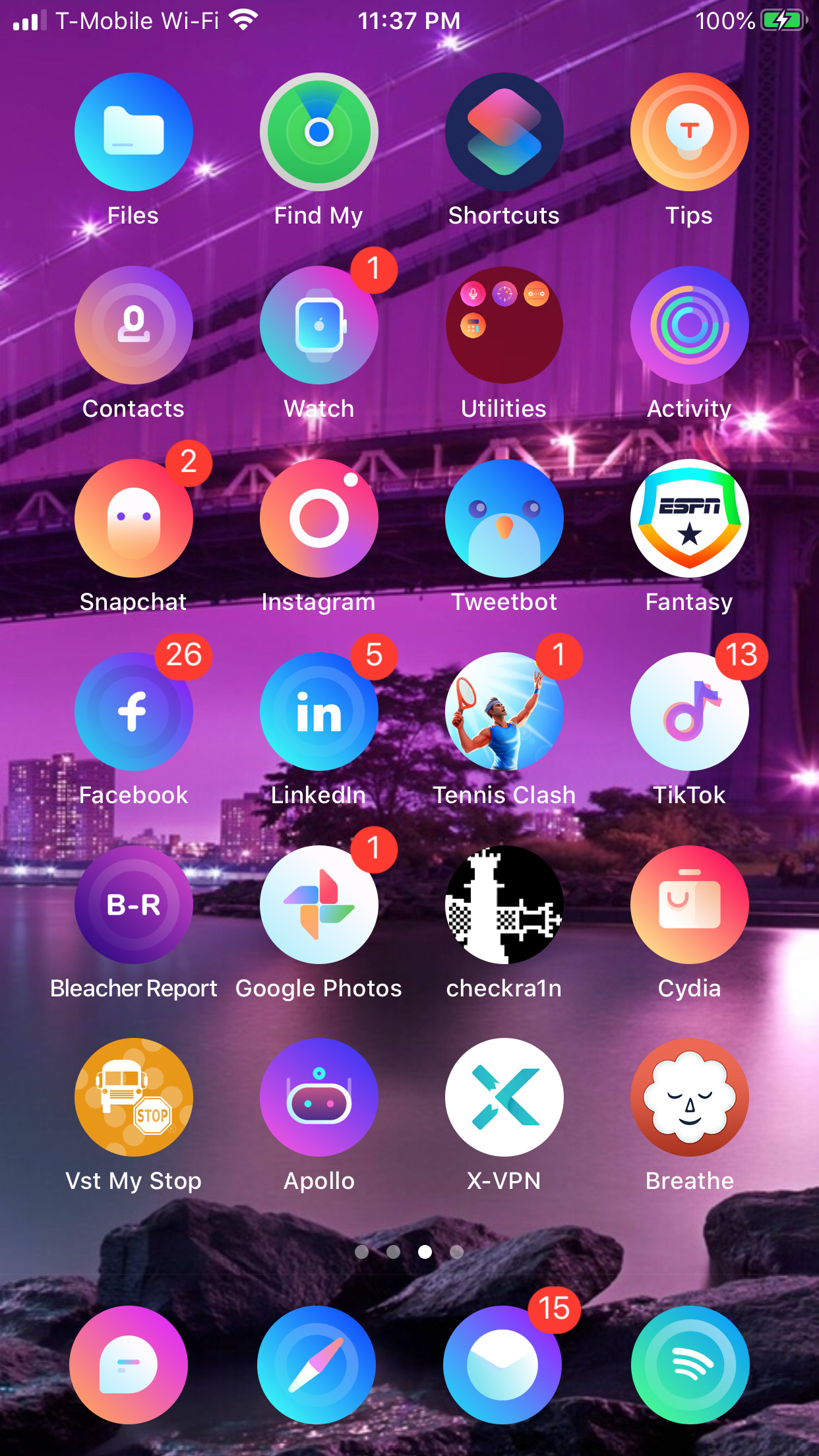Screen dimensions: 819x1456
Task: Launch Find My
Action: coord(319,132)
